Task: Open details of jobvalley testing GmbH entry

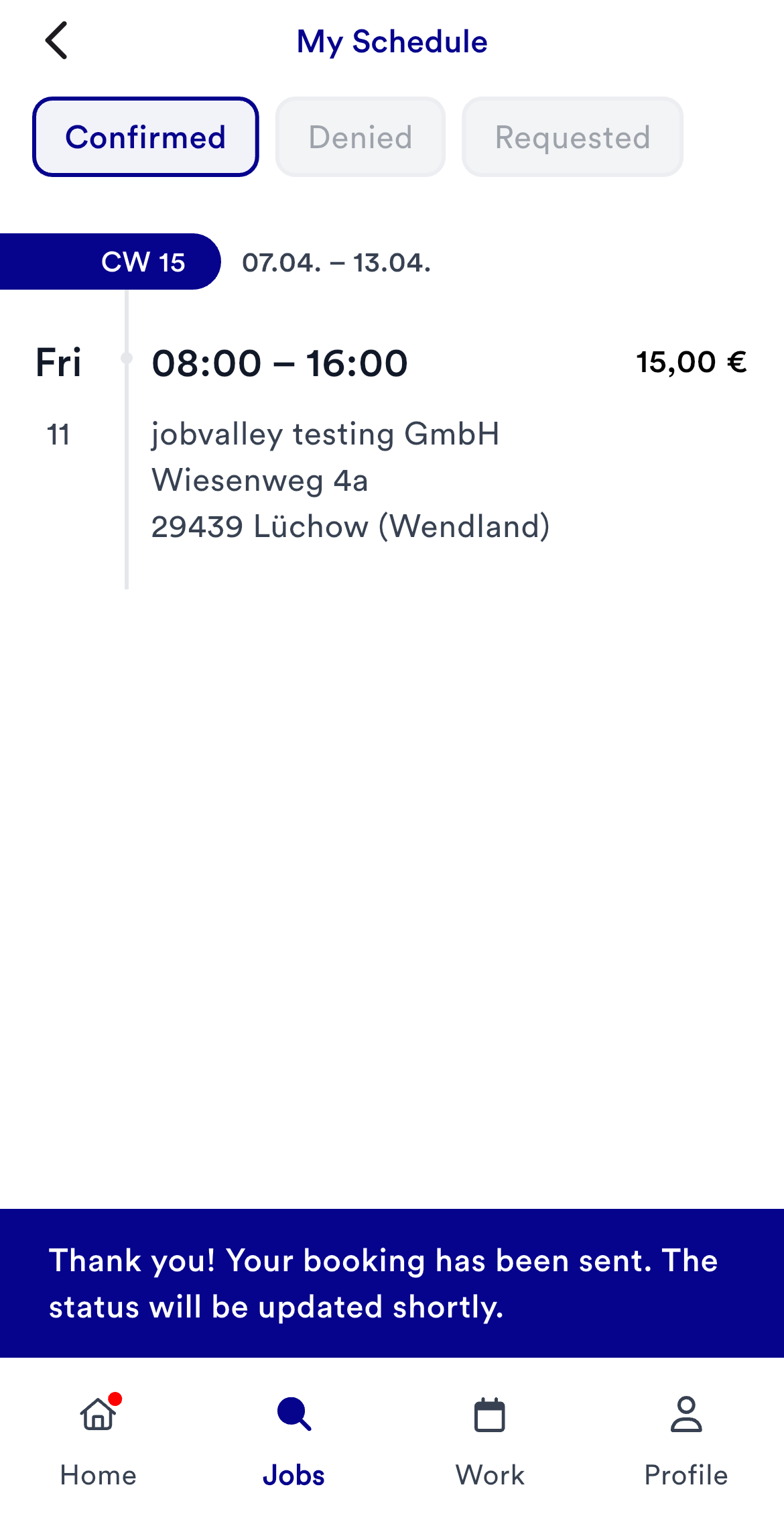Action: 326,434
